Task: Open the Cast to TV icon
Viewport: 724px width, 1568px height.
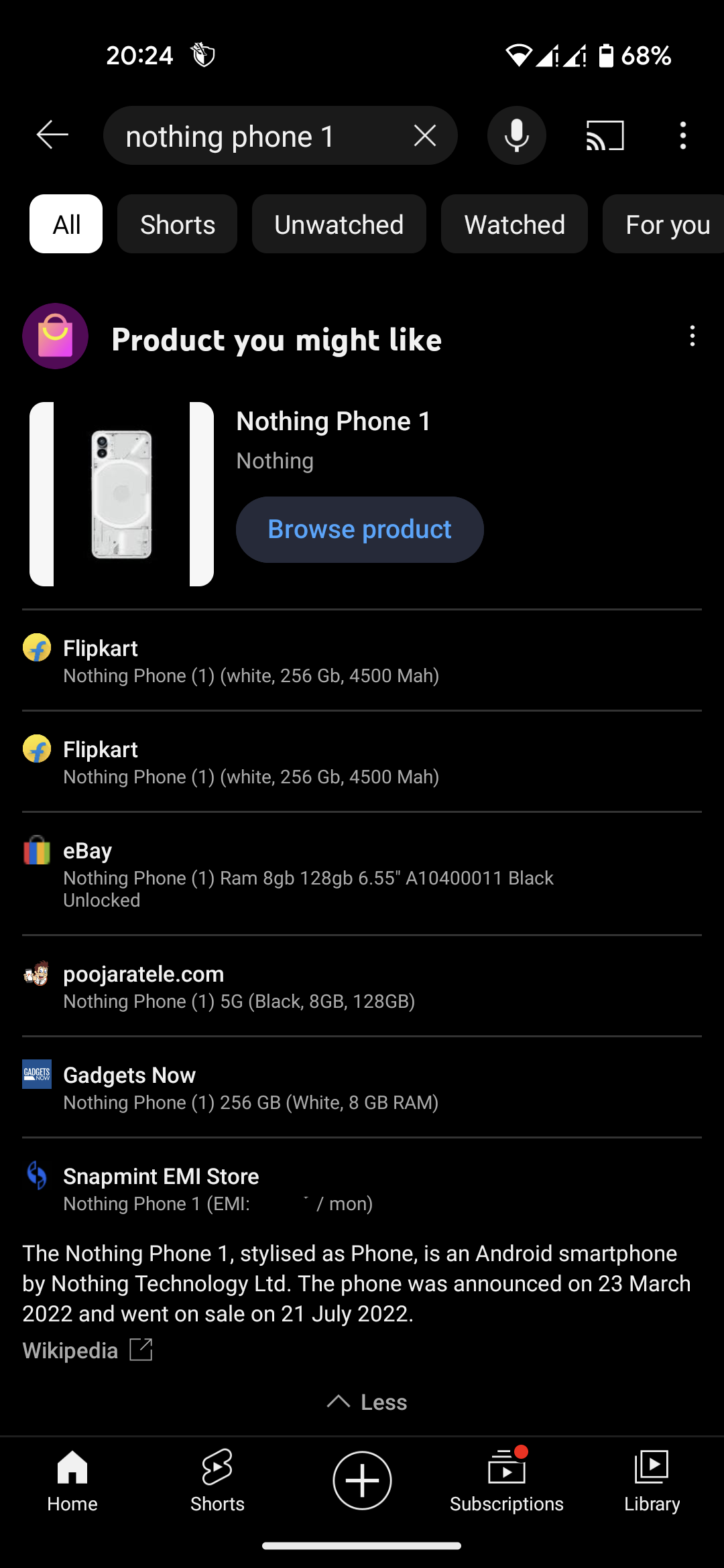Action: (x=603, y=135)
